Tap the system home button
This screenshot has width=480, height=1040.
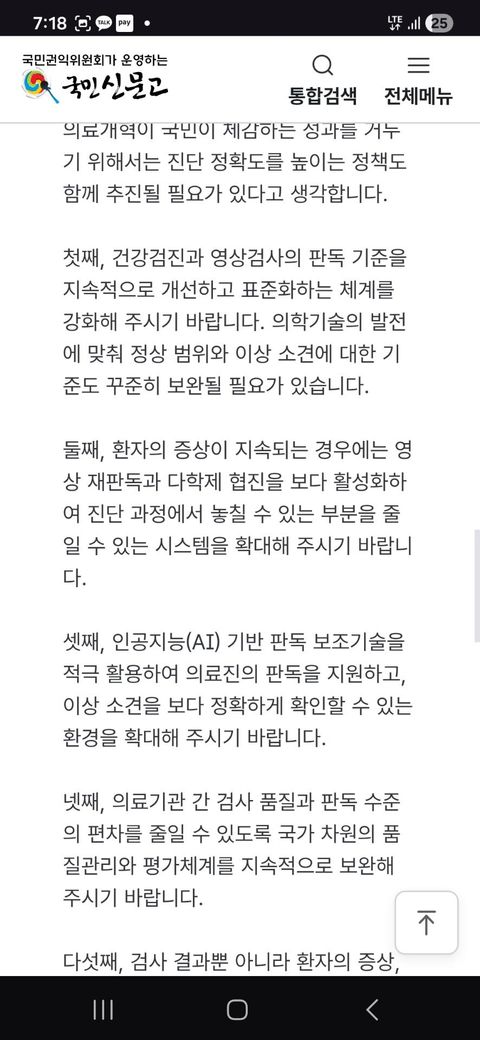click(237, 1009)
